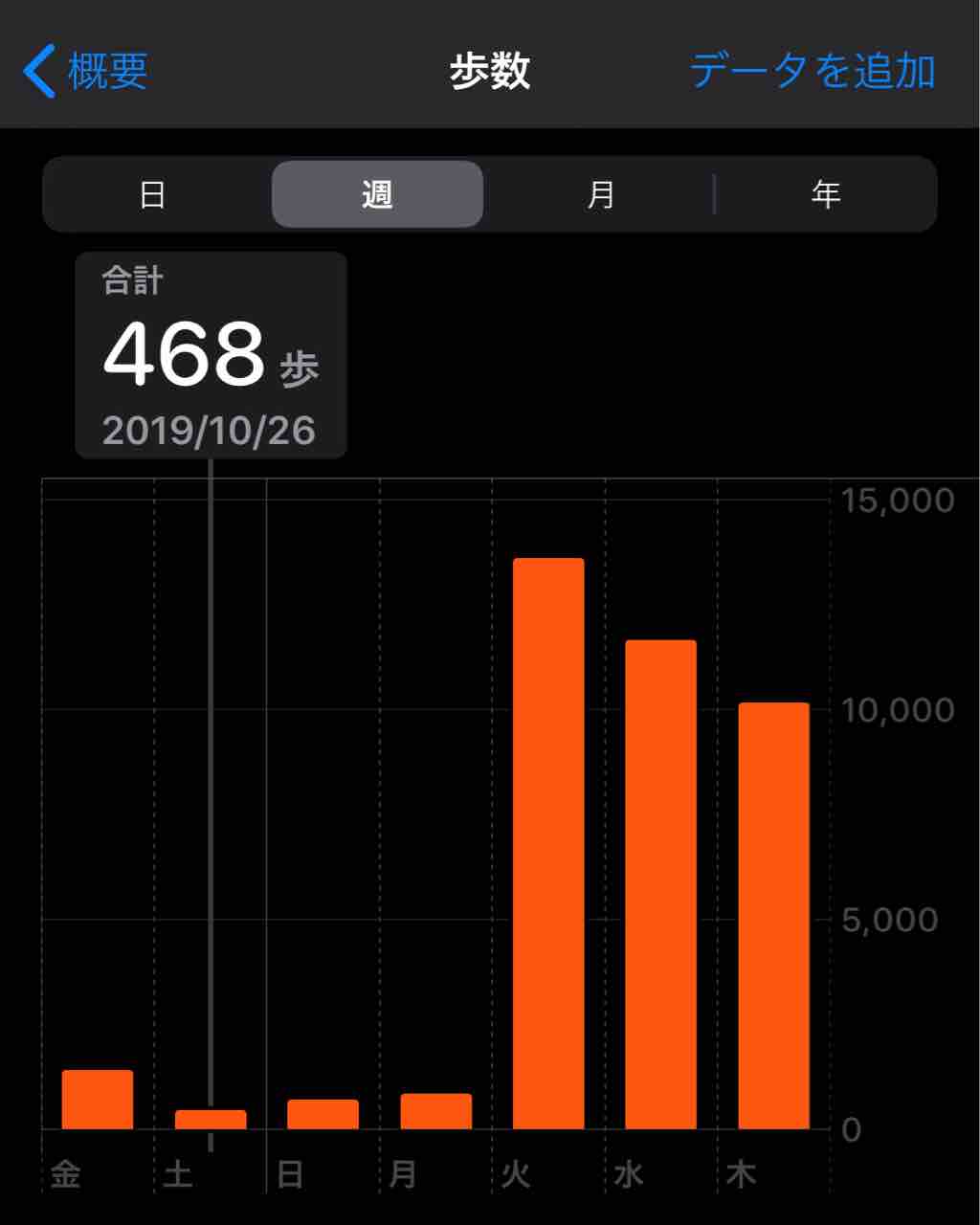This screenshot has width=980, height=1225.
Task: Tap the 日 bar in the chart
Action: [x=323, y=1114]
